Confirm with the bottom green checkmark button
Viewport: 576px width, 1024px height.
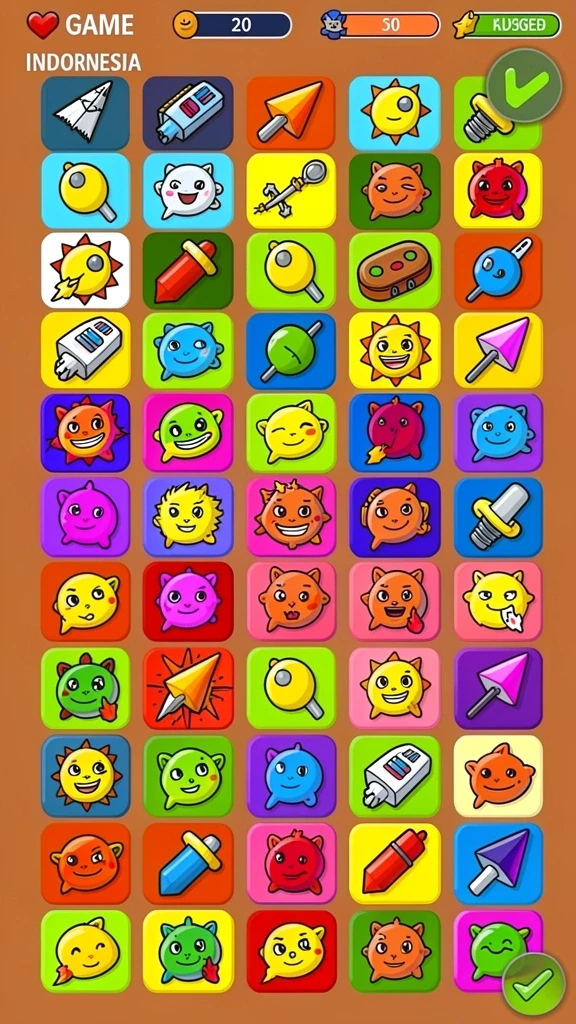pyautogui.click(x=534, y=983)
